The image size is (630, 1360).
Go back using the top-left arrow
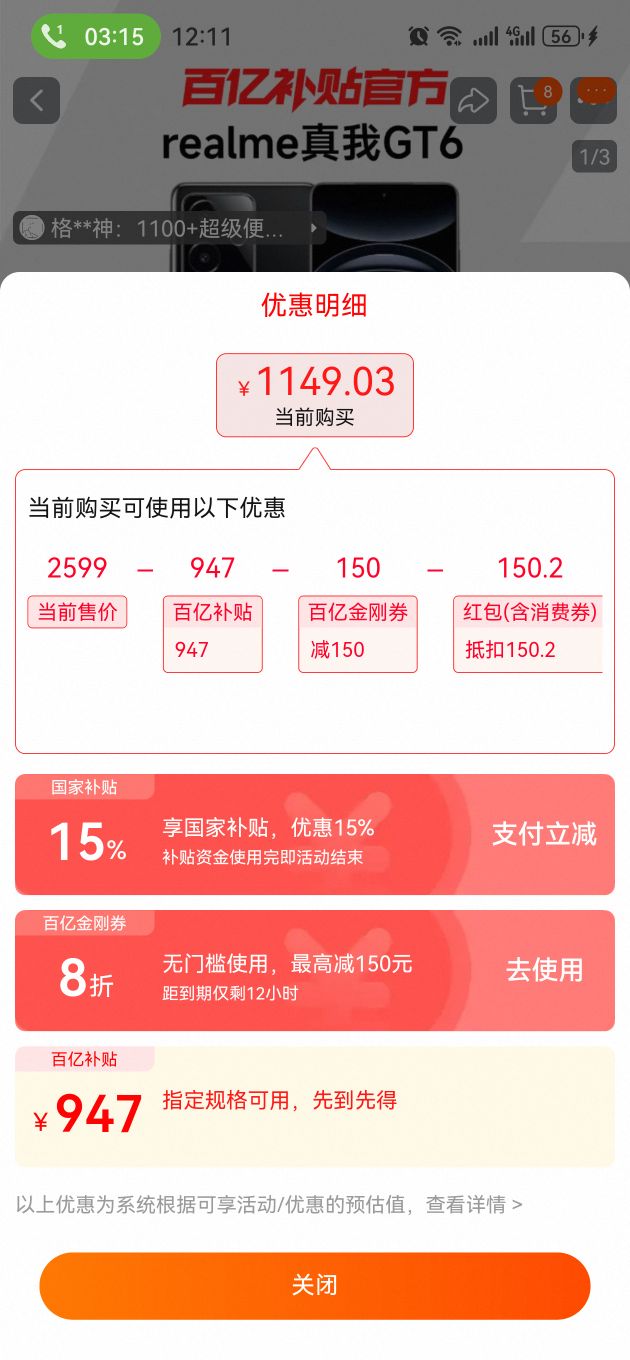pos(37,100)
